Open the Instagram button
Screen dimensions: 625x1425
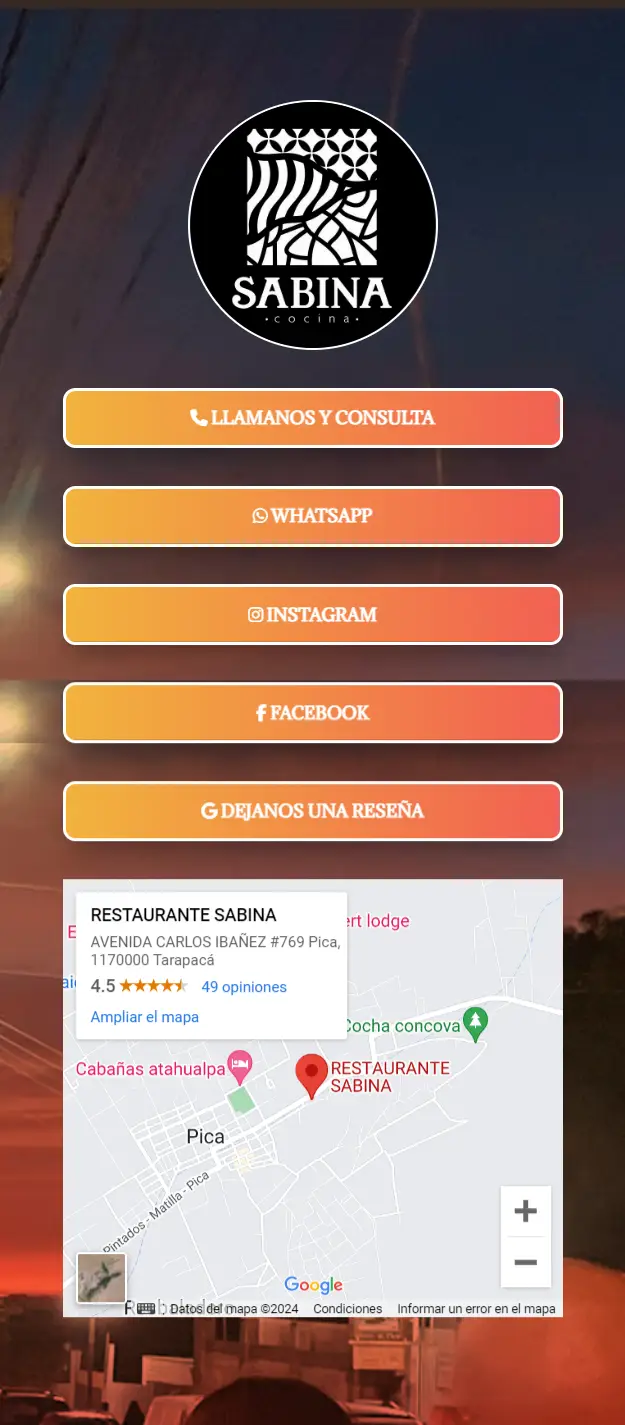pos(312,614)
